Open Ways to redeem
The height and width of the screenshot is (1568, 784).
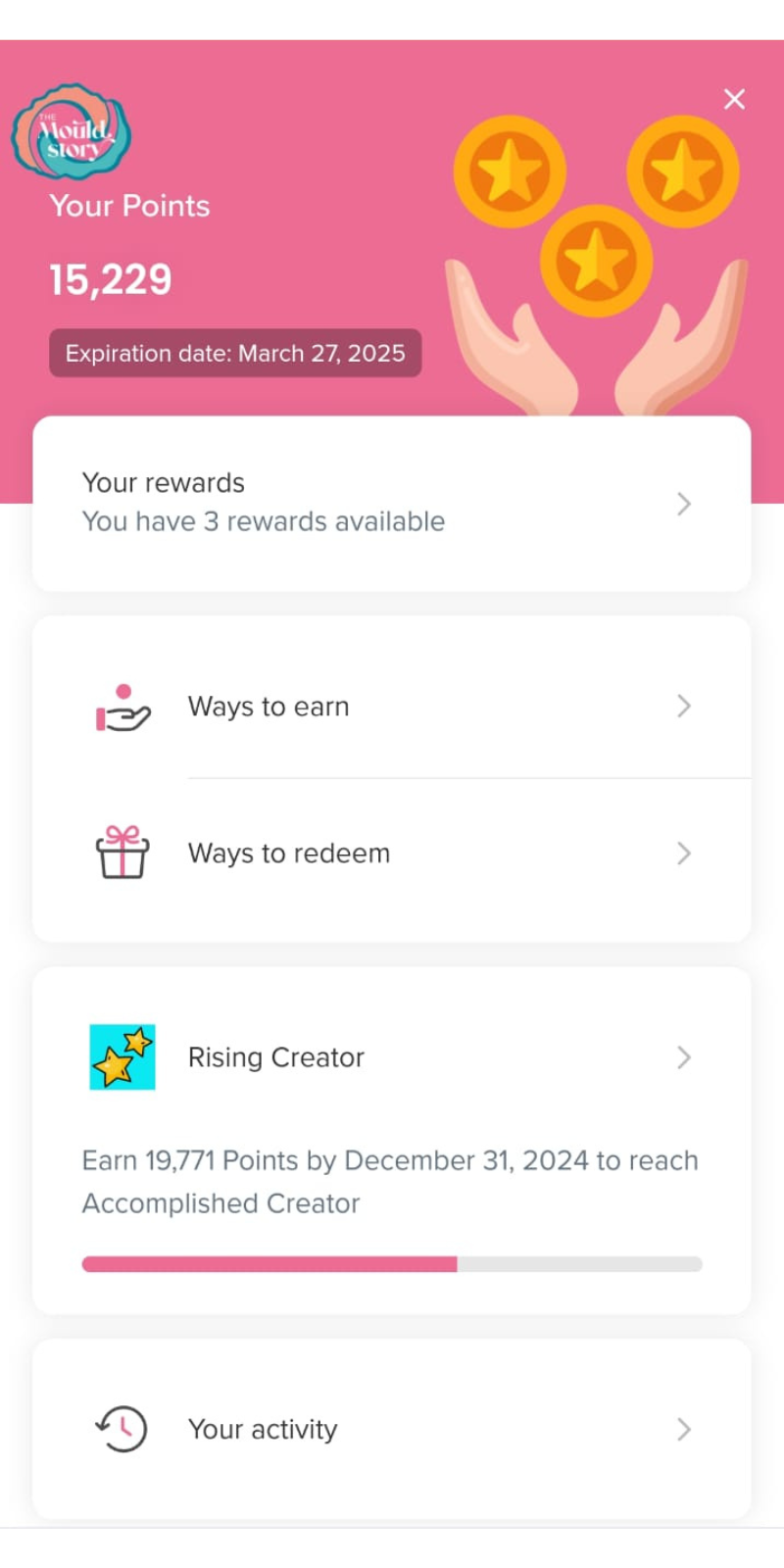[x=392, y=853]
